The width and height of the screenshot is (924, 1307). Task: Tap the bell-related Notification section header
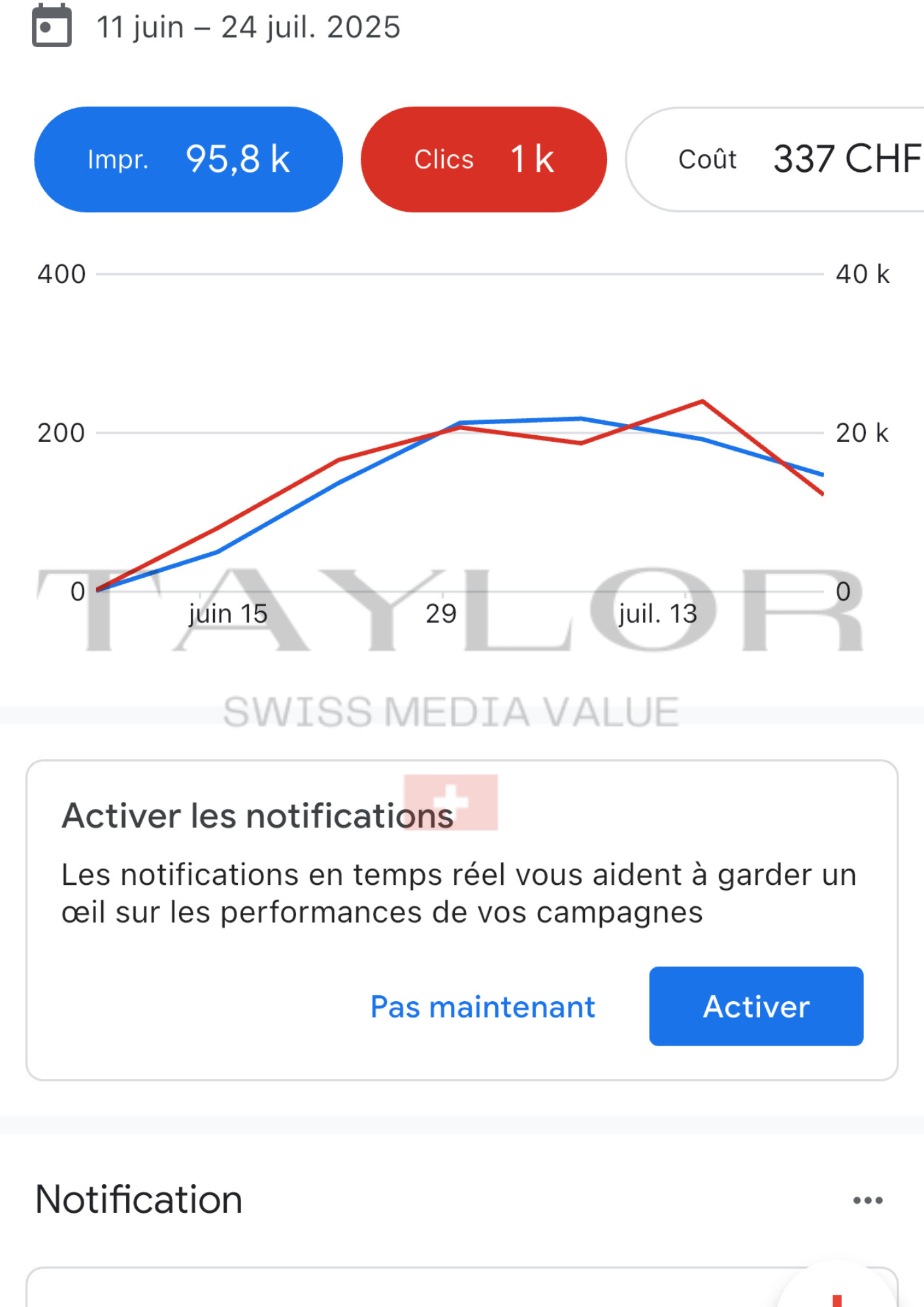pyautogui.click(x=139, y=1199)
